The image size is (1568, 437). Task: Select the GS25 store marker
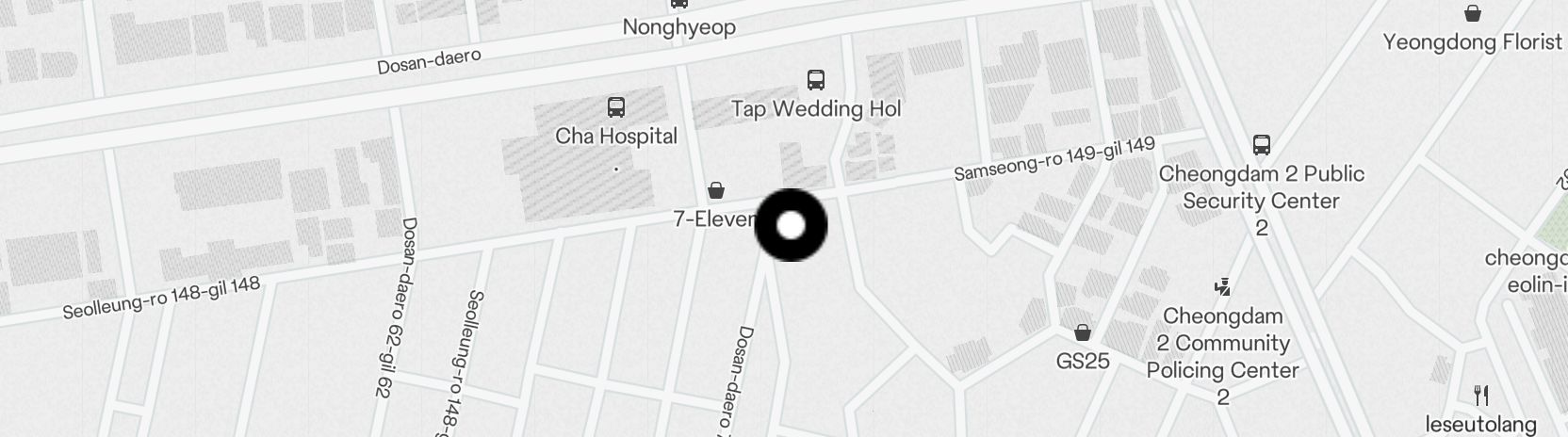(1082, 333)
